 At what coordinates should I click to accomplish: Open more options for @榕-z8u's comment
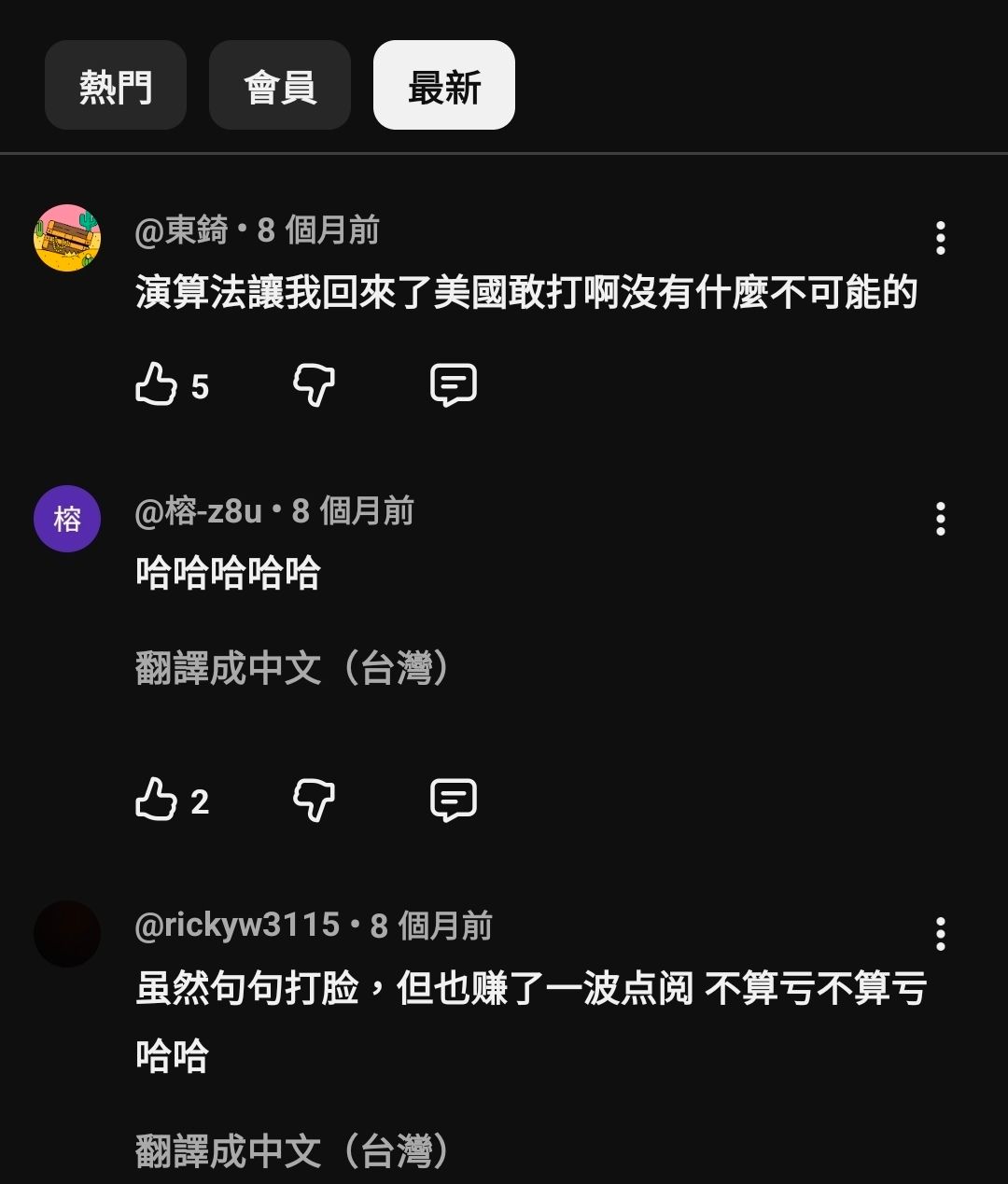[x=940, y=519]
